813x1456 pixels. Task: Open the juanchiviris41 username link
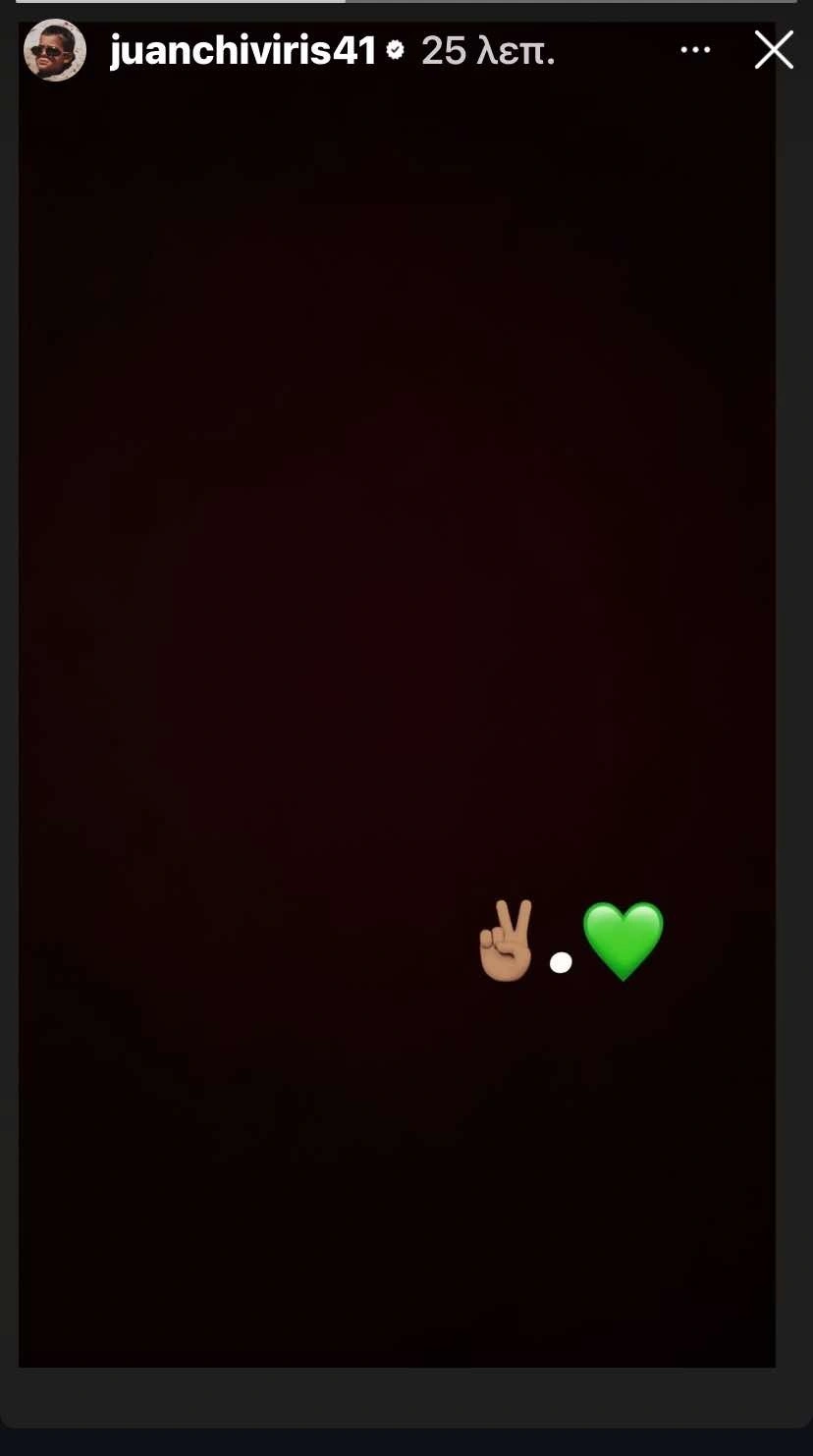coord(244,51)
